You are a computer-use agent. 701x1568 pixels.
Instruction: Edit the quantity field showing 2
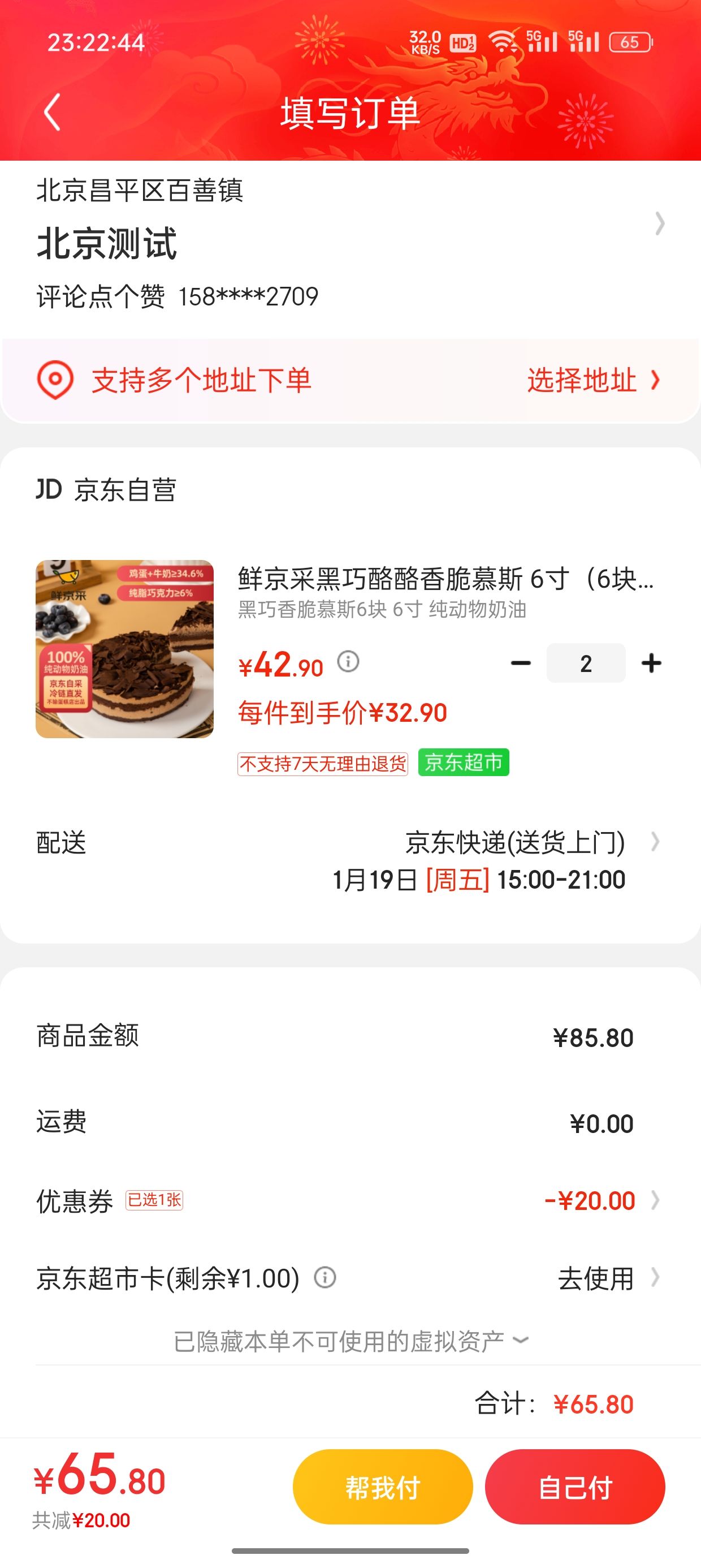(x=586, y=663)
